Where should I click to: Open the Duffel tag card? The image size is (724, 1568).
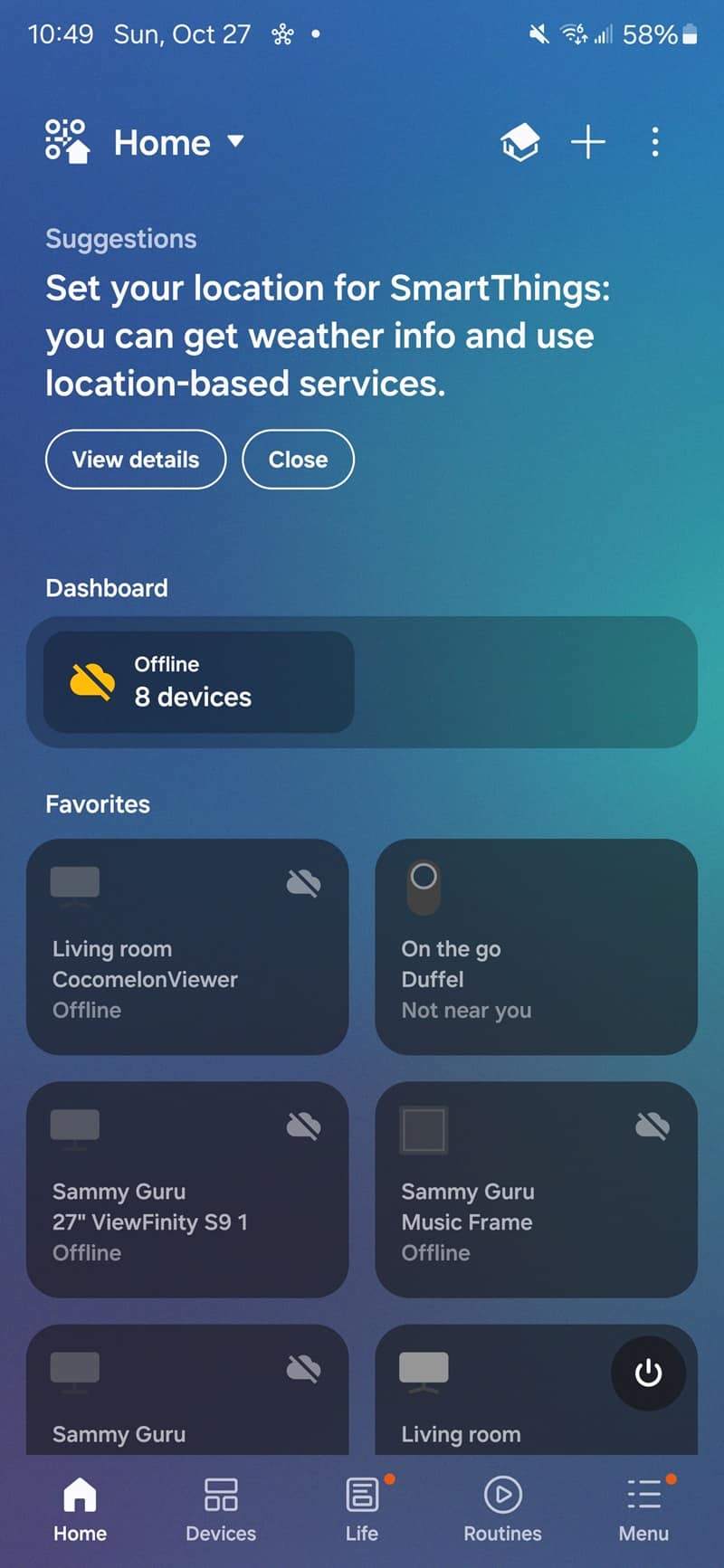536,946
